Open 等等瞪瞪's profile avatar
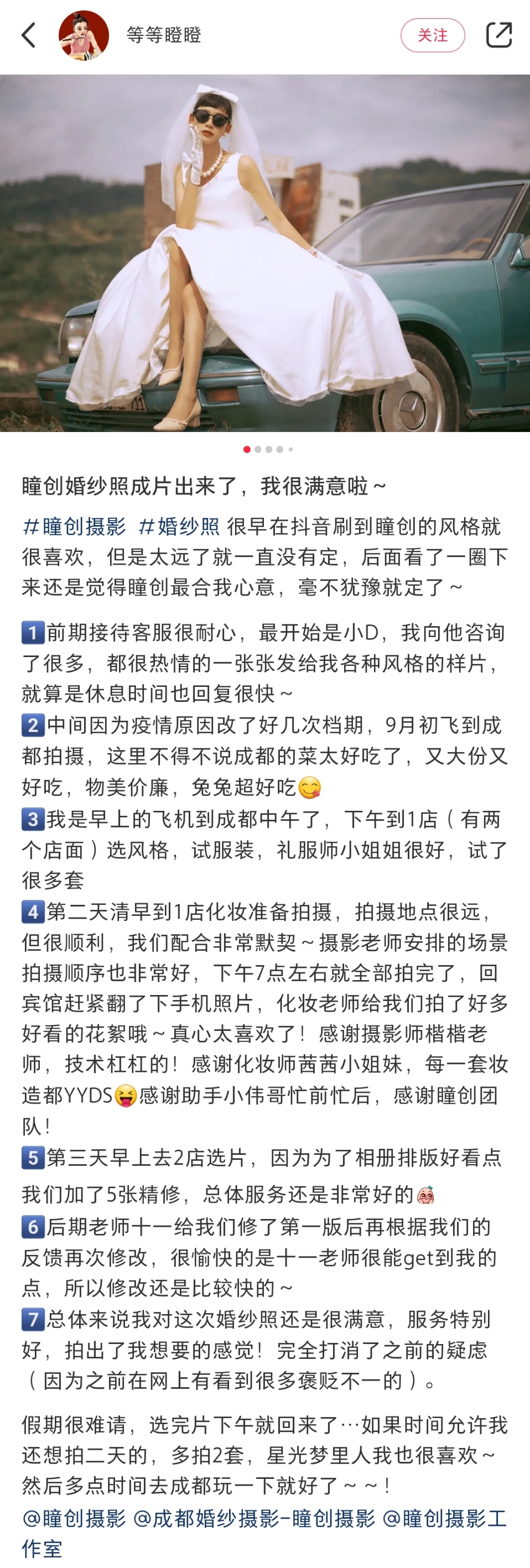Screen dimensions: 530x1568 tap(84, 35)
